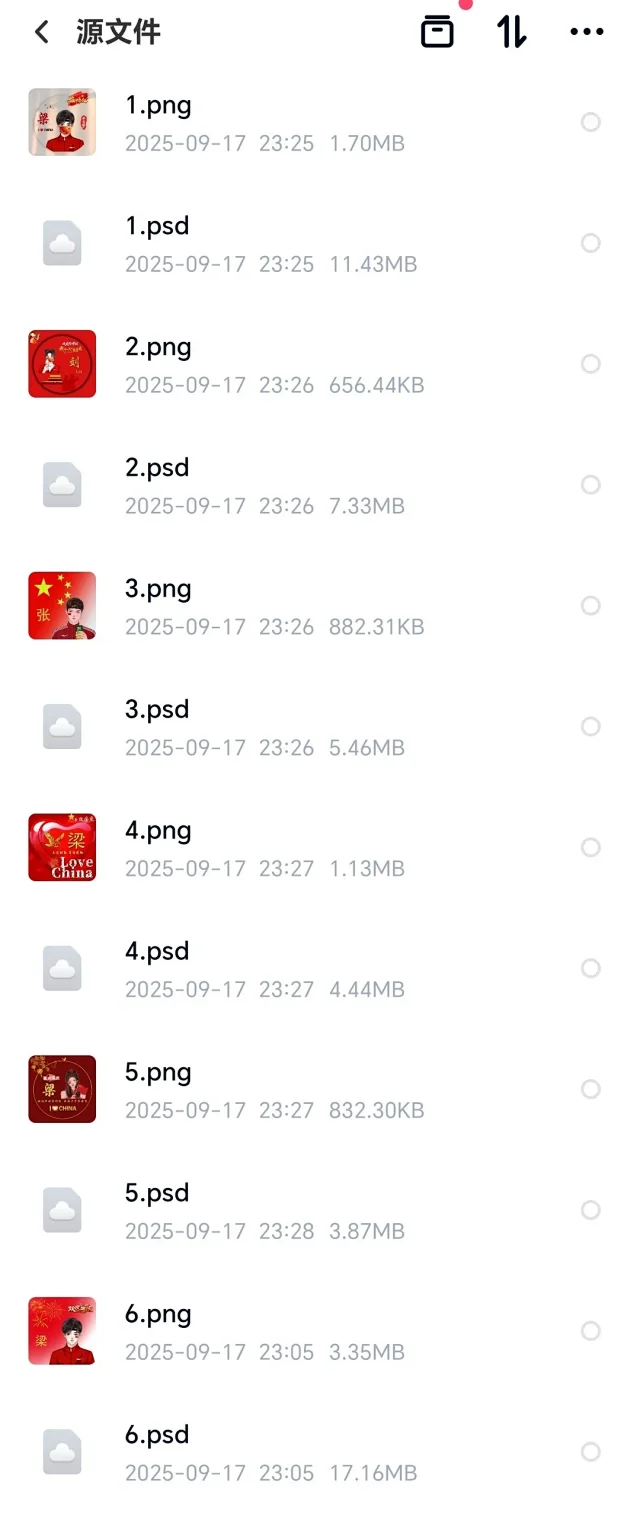Open the transfer list icon
640x1514 pixels.
click(x=437, y=32)
